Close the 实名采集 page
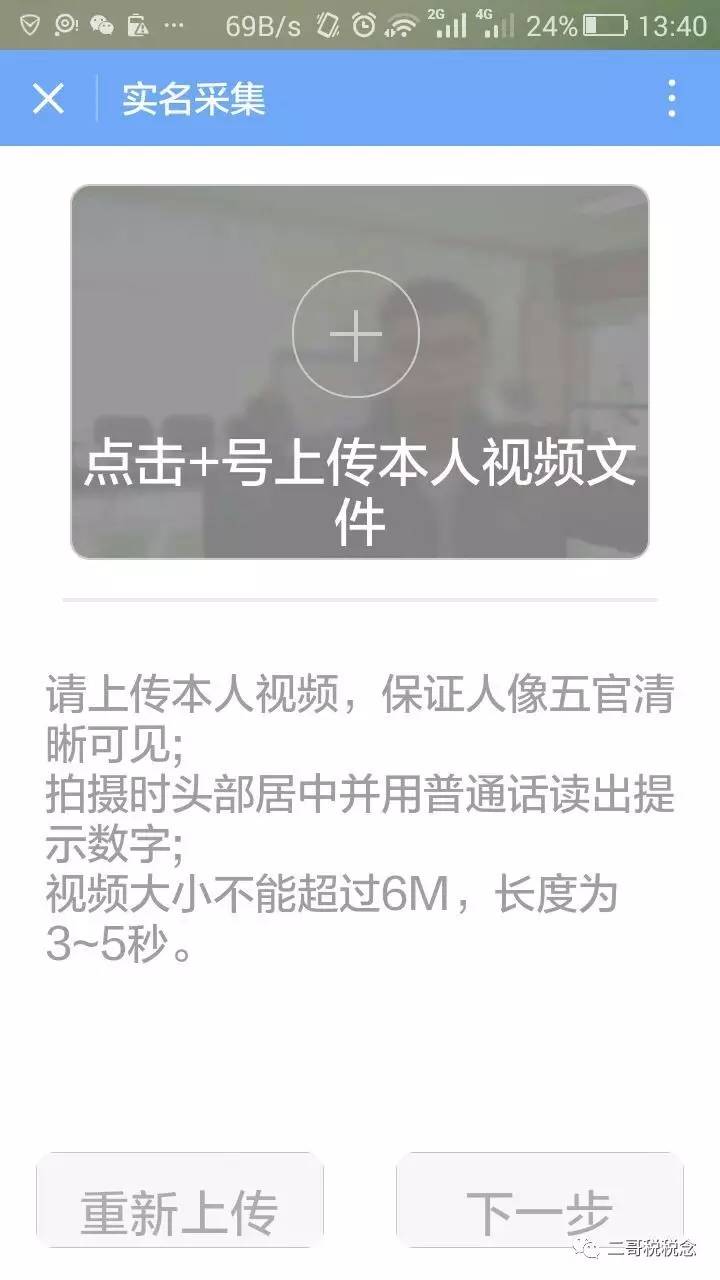The height and width of the screenshot is (1280, 720). point(48,99)
